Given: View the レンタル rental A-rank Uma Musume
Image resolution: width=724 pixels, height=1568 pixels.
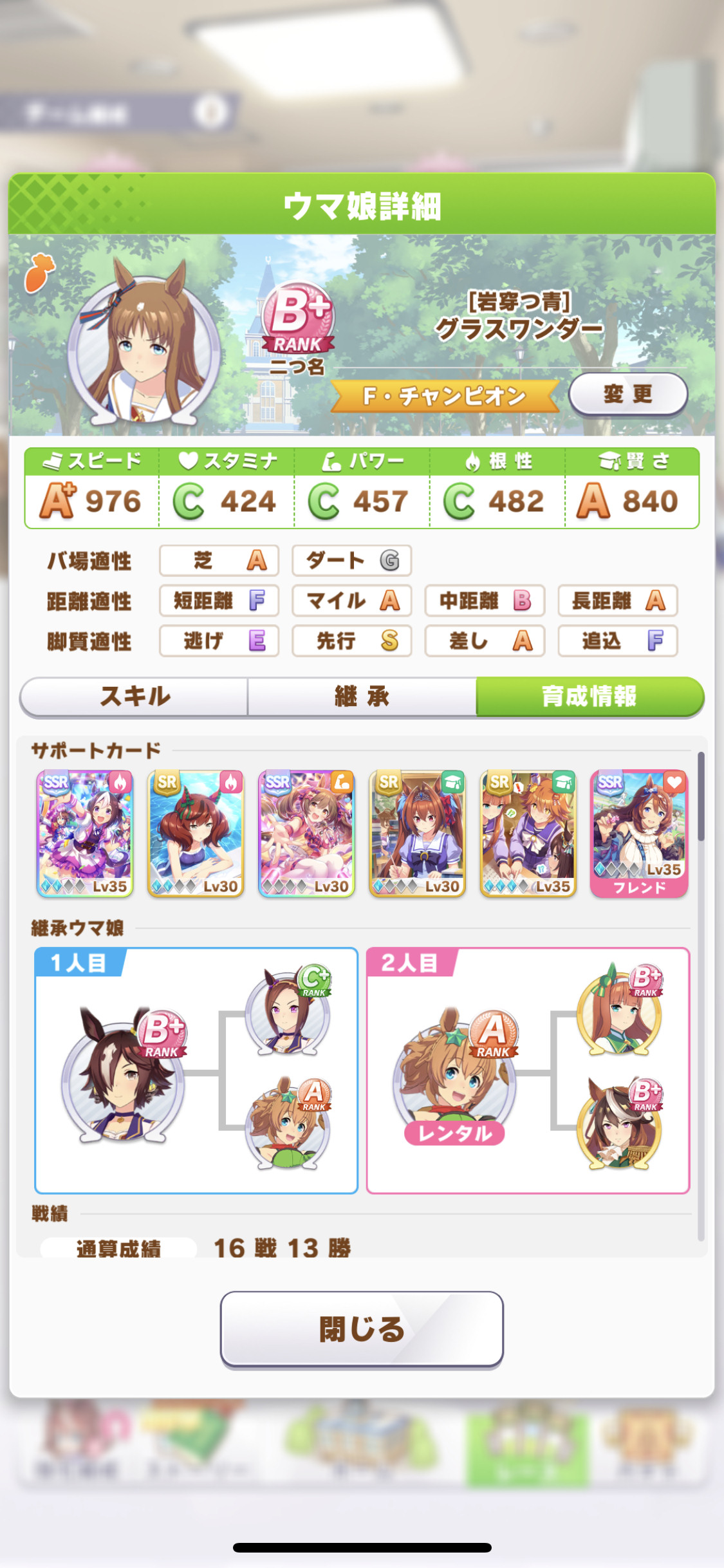Looking at the screenshot, I should (x=455, y=1076).
